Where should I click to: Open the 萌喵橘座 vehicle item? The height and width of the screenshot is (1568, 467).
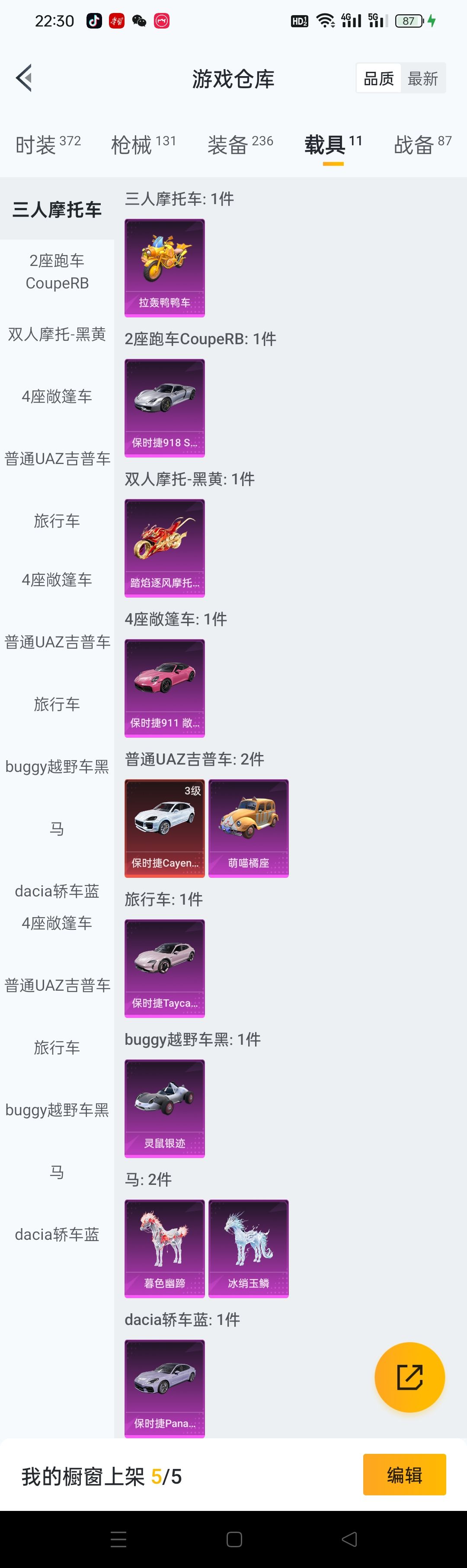click(248, 828)
